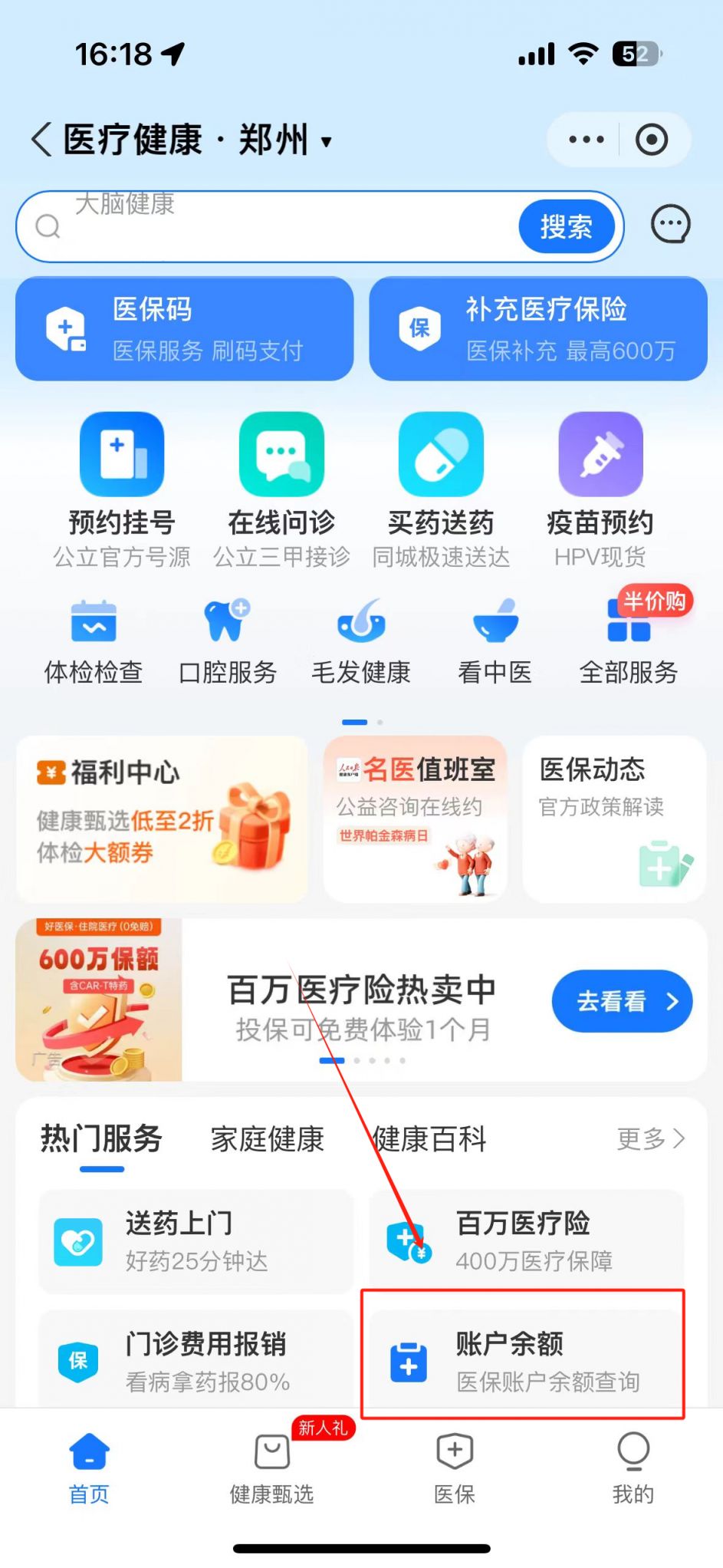The height and width of the screenshot is (1568, 723).
Task: Open the three-dot more menu
Action: tap(587, 140)
